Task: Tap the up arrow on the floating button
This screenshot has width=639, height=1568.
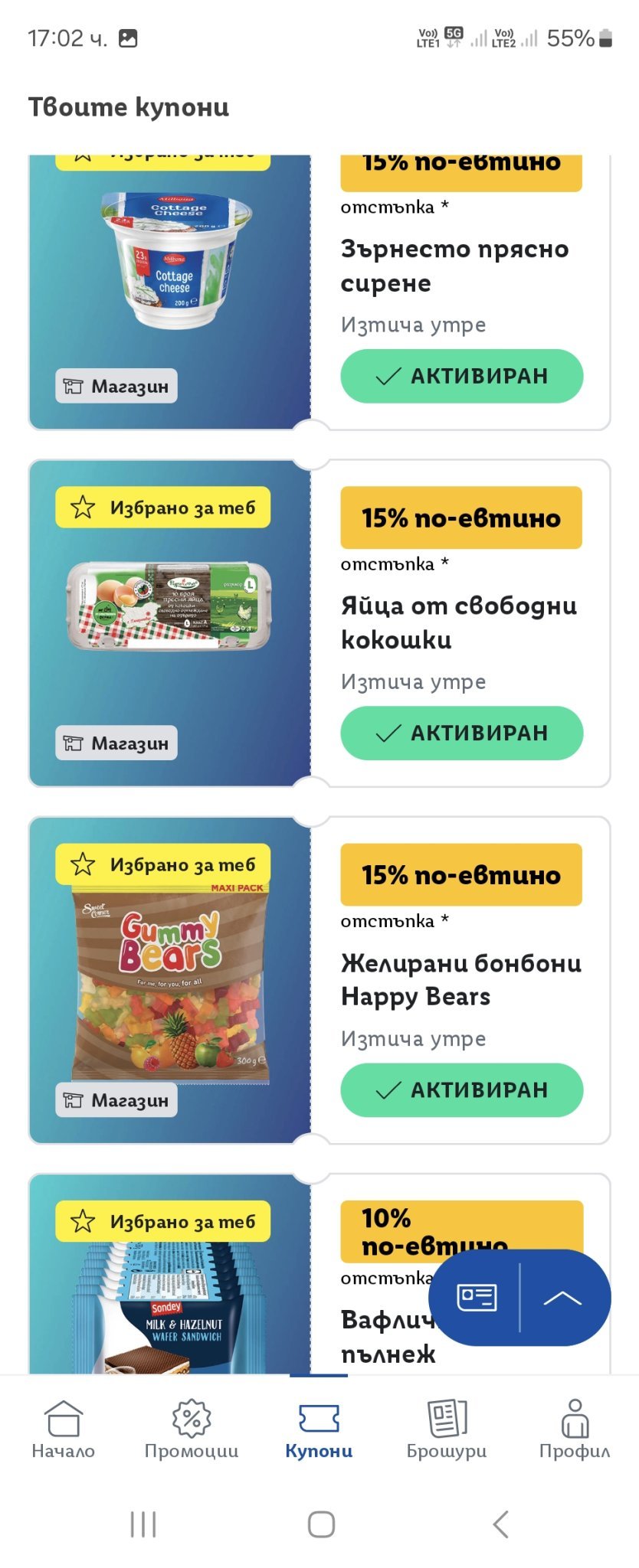Action: (562, 1298)
